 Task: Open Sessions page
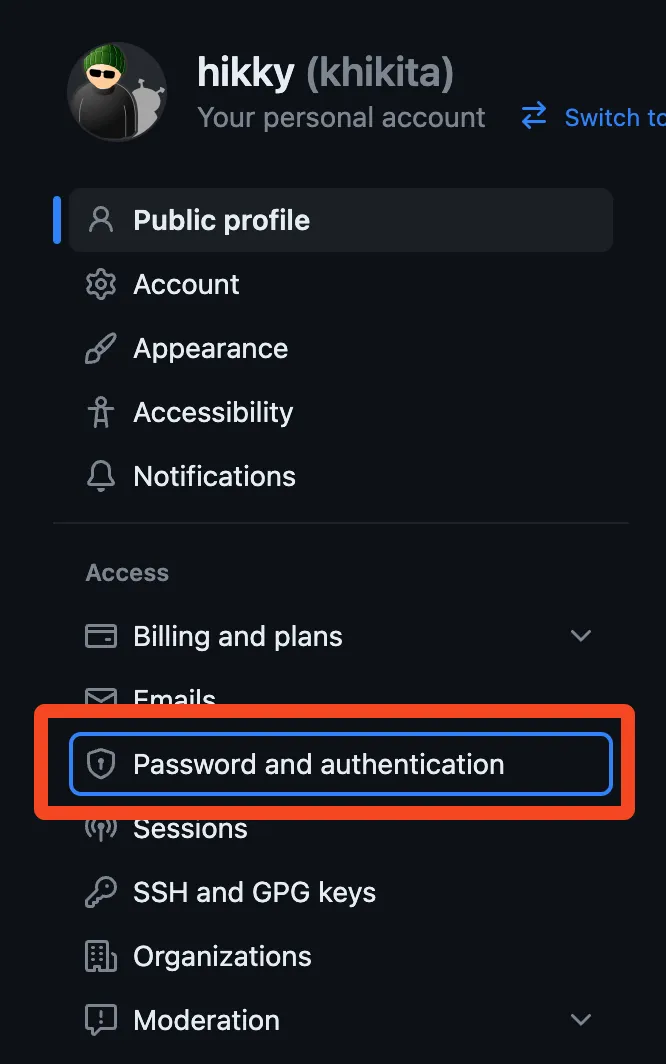coord(190,830)
